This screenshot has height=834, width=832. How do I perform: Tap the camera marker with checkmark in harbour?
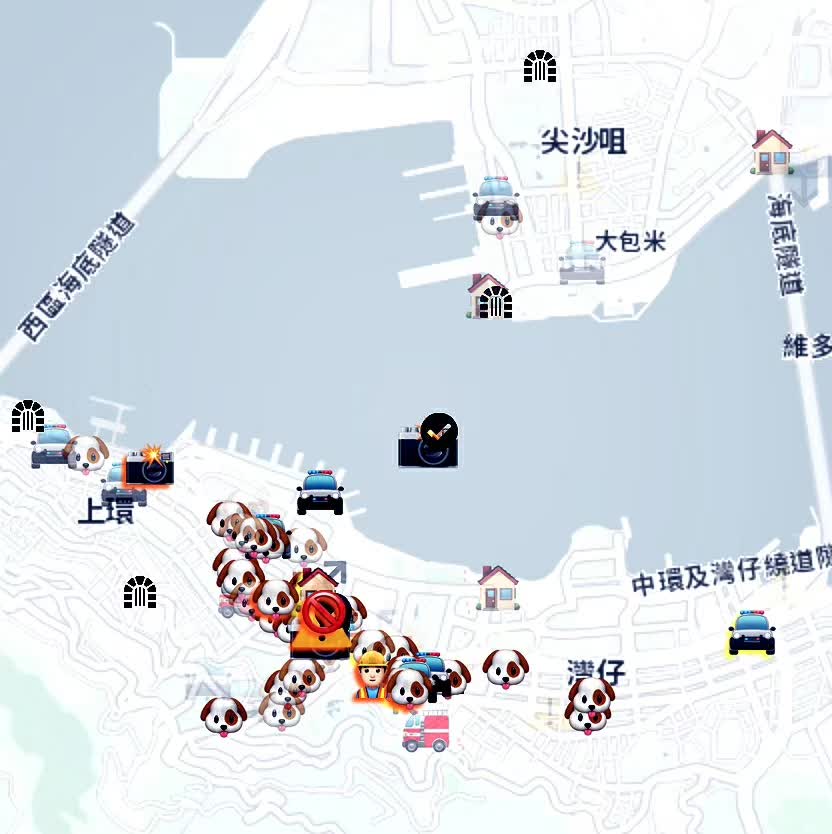[429, 443]
